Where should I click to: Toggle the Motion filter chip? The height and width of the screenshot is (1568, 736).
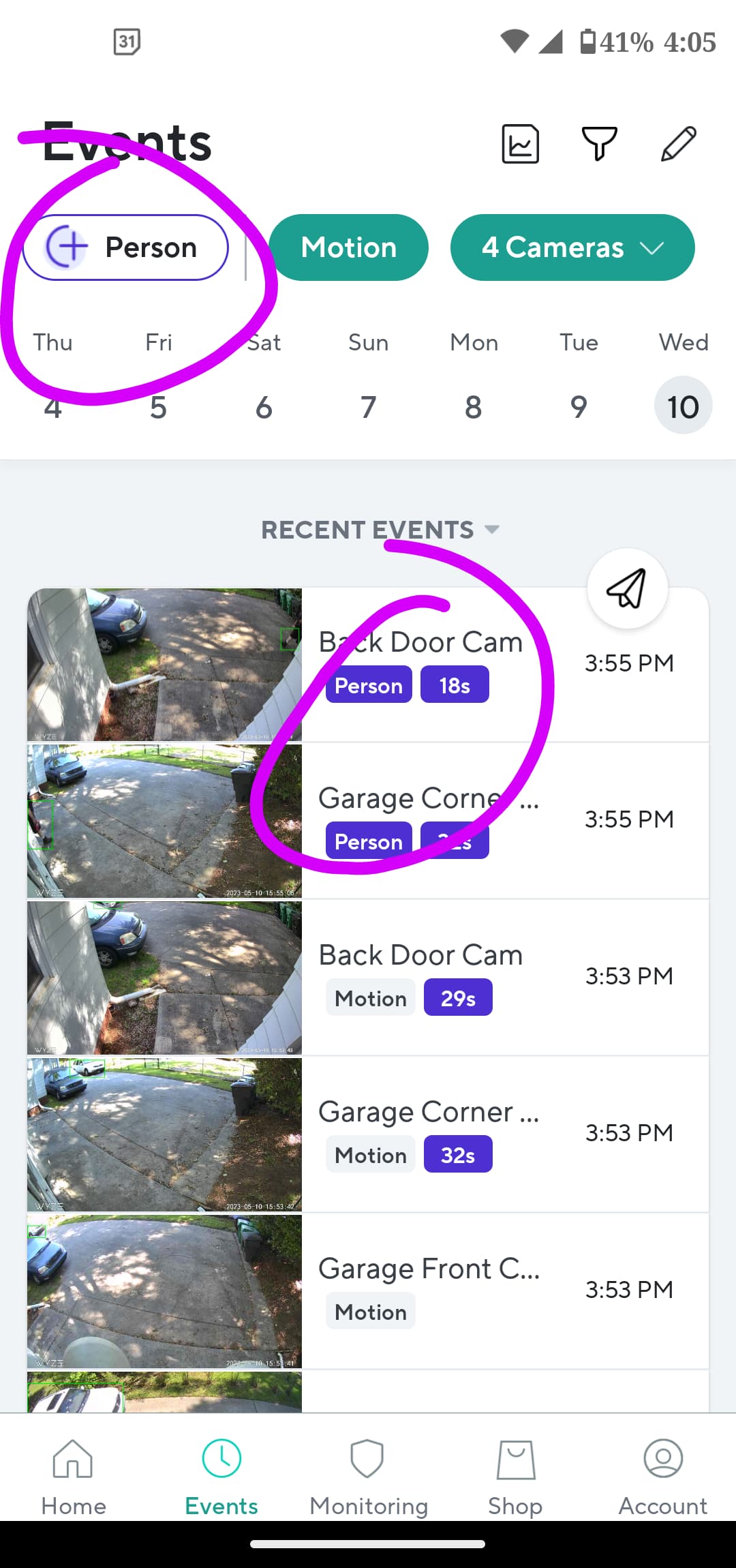(348, 247)
